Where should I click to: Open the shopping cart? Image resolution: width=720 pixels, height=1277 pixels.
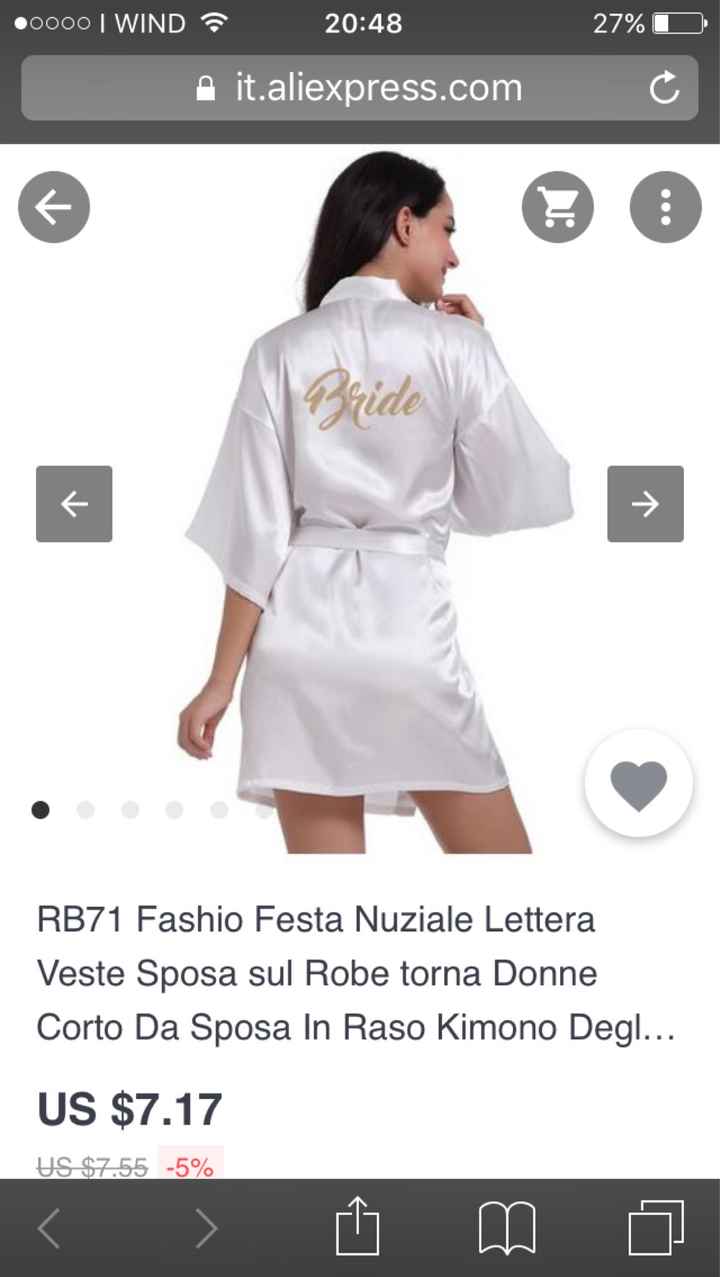coord(558,206)
